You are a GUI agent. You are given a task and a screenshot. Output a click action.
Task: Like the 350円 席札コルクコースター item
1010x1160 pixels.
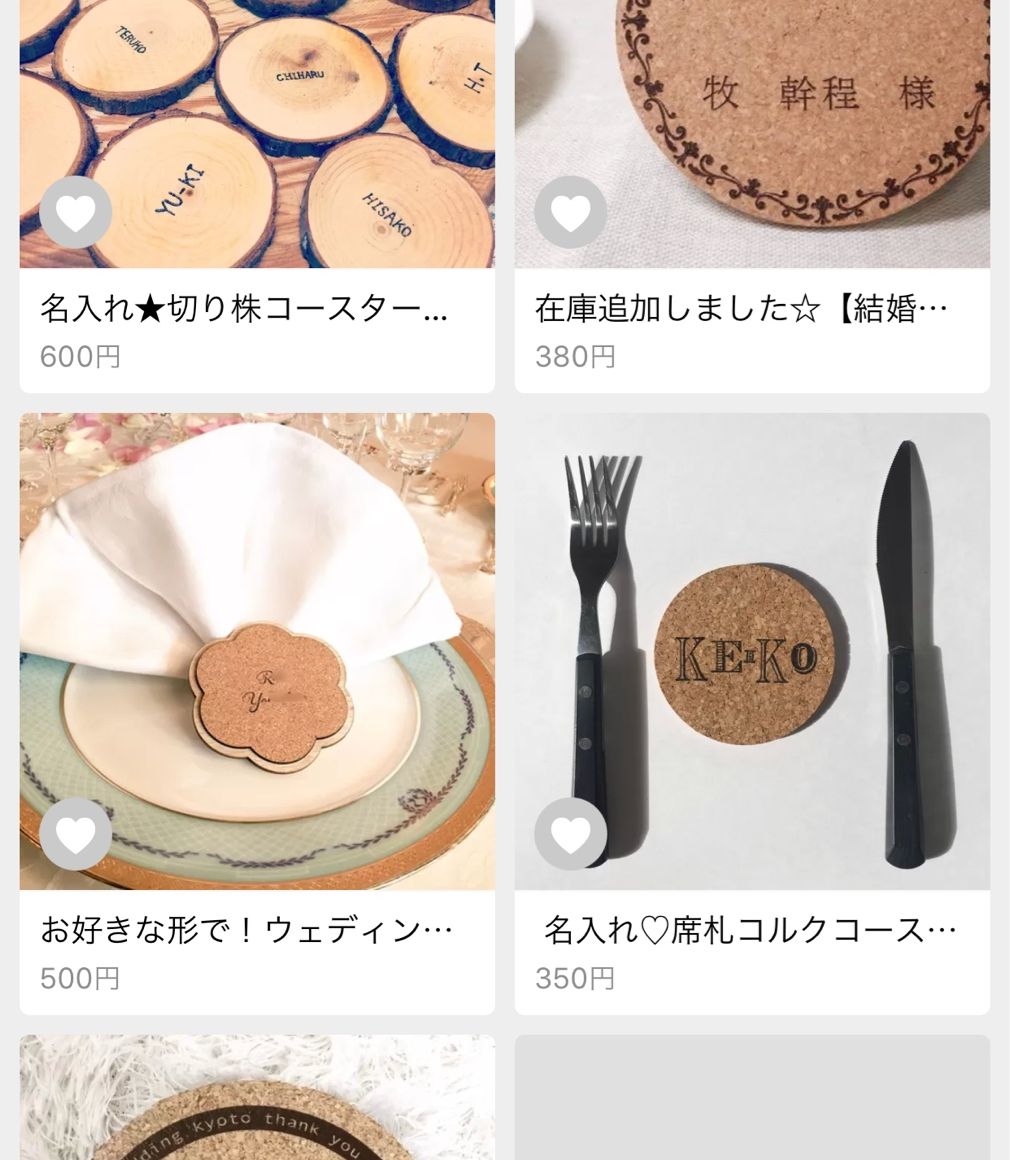570,834
